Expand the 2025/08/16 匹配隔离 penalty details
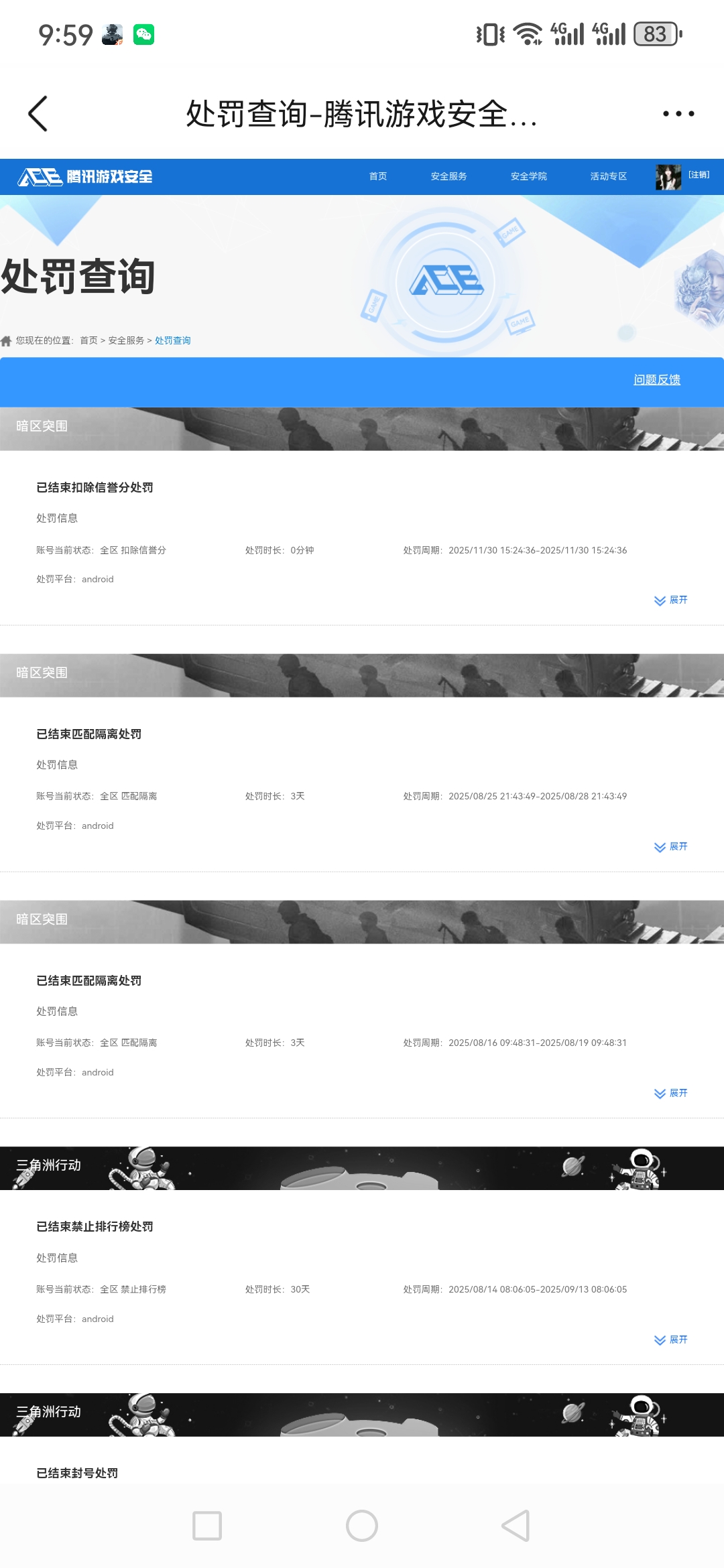The width and height of the screenshot is (724, 1568). point(671,1093)
